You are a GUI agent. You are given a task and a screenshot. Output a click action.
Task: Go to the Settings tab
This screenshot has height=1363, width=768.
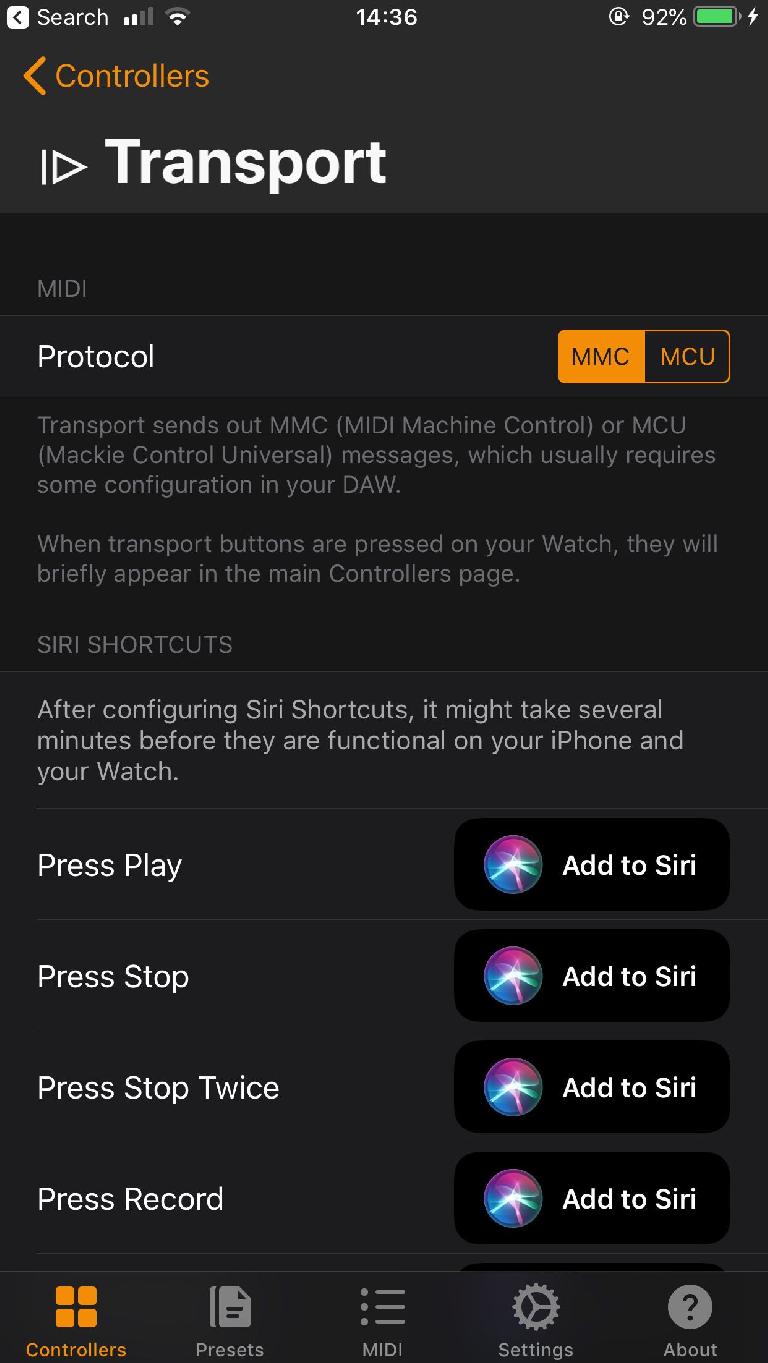pos(536,1320)
